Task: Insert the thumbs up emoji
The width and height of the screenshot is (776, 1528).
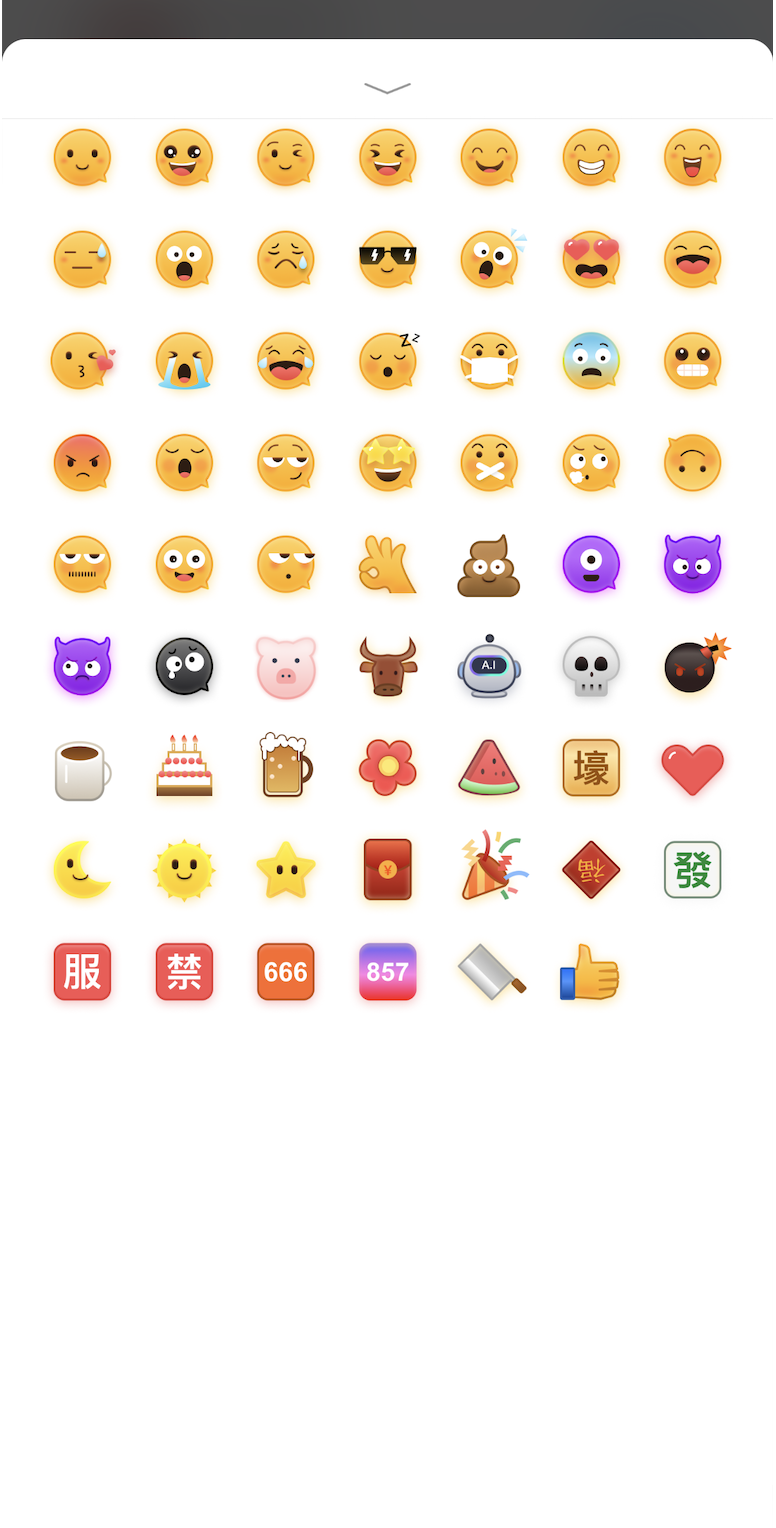Action: 591,972
